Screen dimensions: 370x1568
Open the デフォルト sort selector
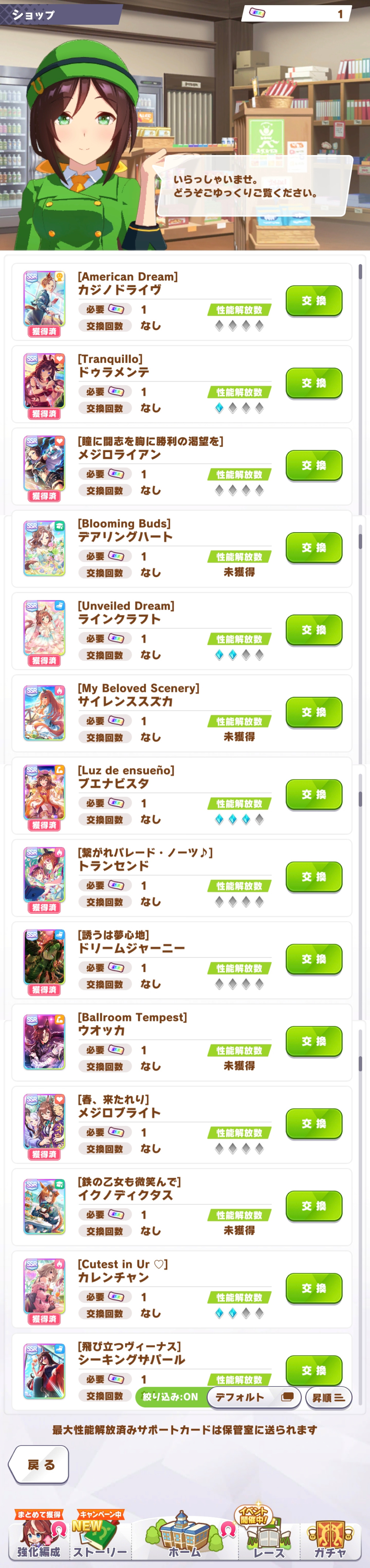(254, 1397)
